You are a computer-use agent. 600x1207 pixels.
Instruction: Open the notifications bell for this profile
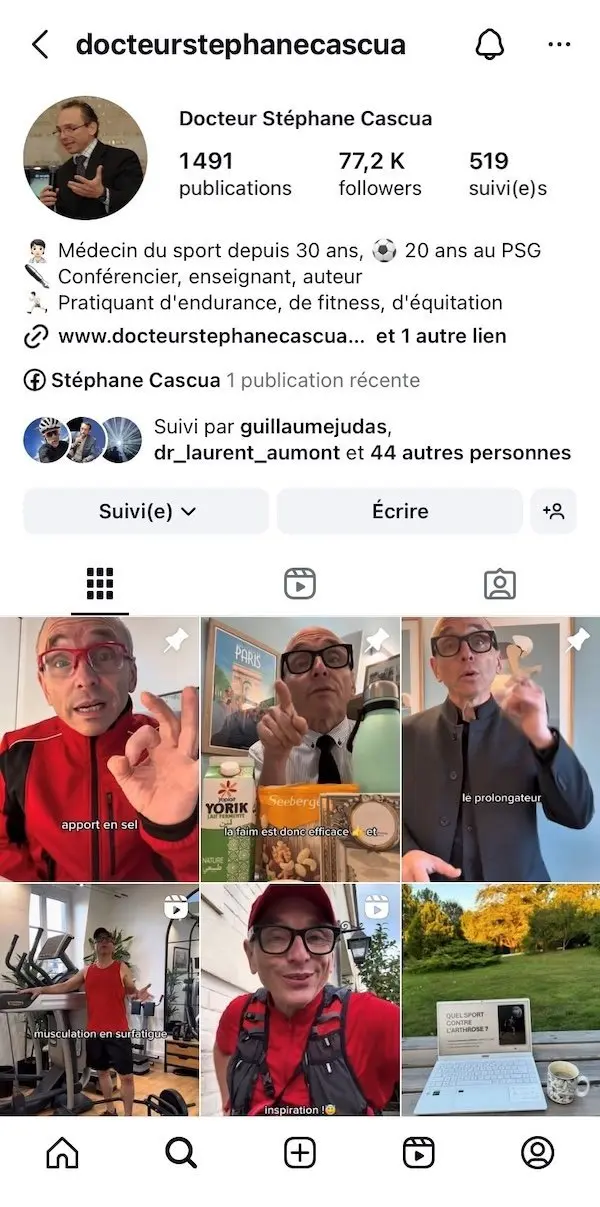coord(489,45)
